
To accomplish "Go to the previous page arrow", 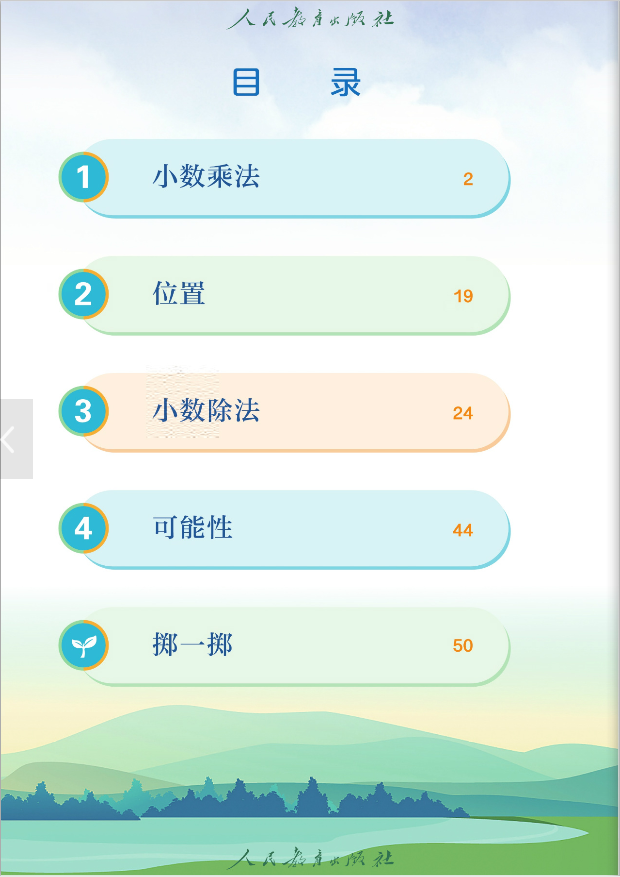I will tap(13, 439).
